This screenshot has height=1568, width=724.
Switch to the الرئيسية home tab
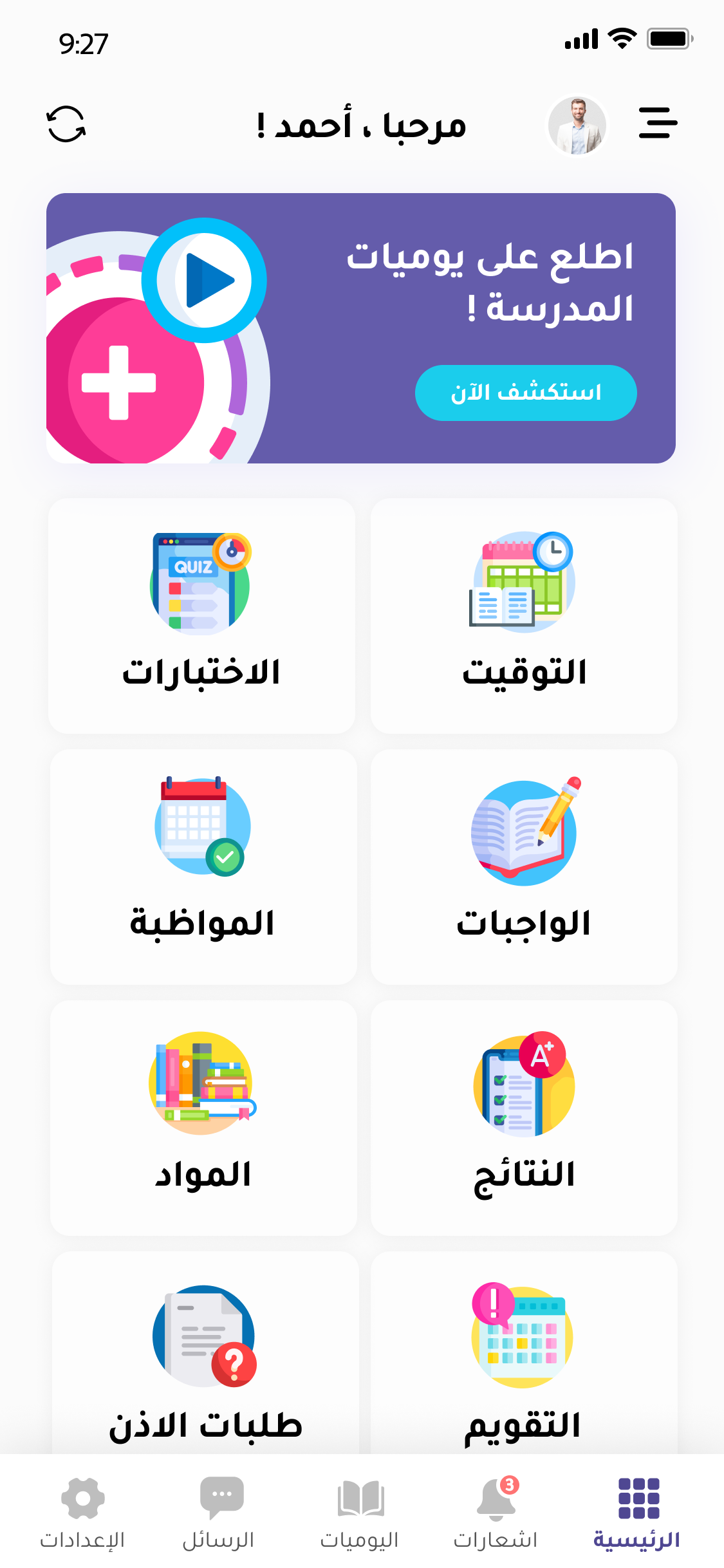(x=637, y=1513)
